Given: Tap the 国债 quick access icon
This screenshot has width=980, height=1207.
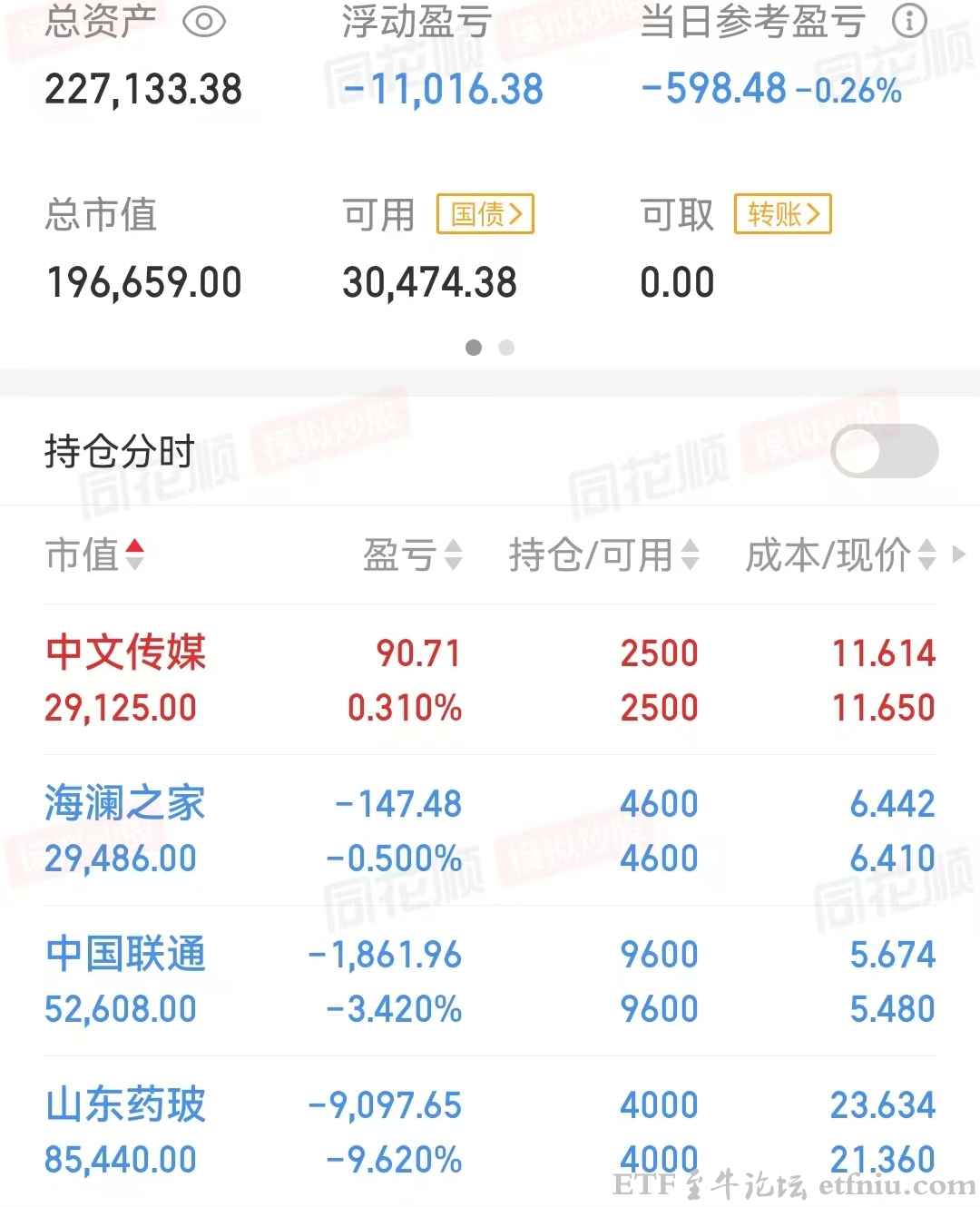Looking at the screenshot, I should point(485,214).
